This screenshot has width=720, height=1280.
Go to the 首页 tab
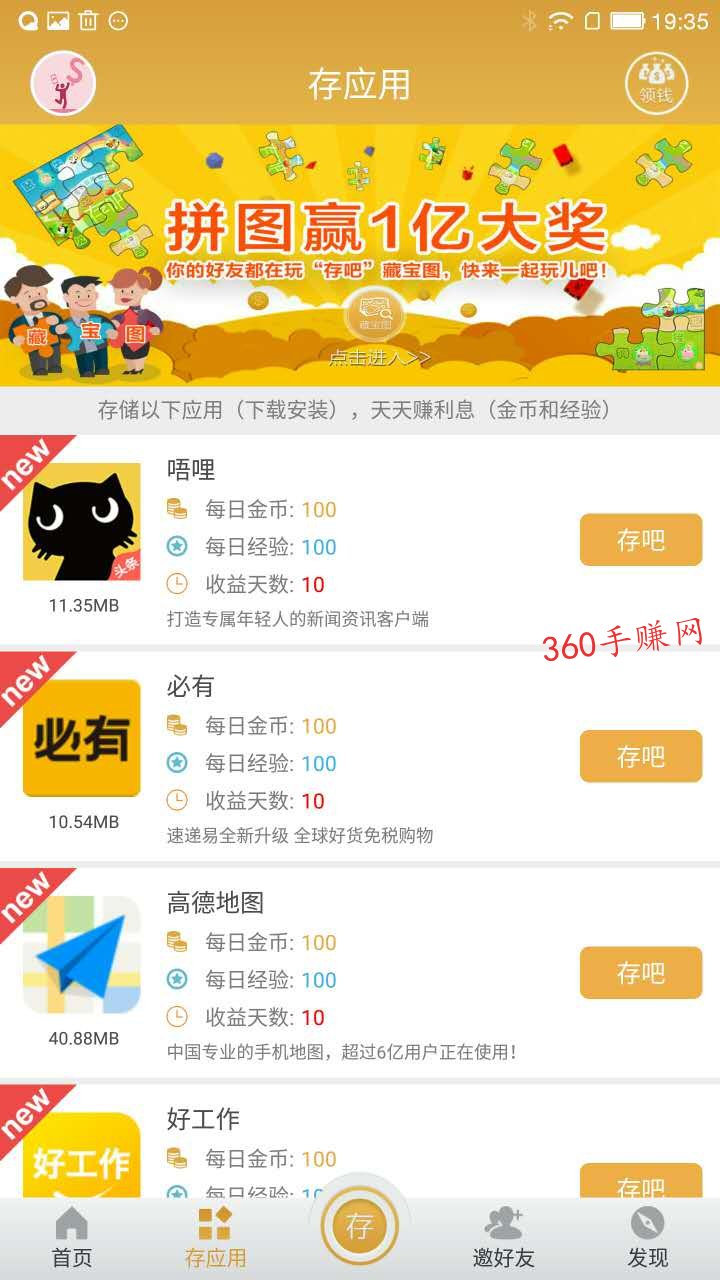pos(72,1238)
